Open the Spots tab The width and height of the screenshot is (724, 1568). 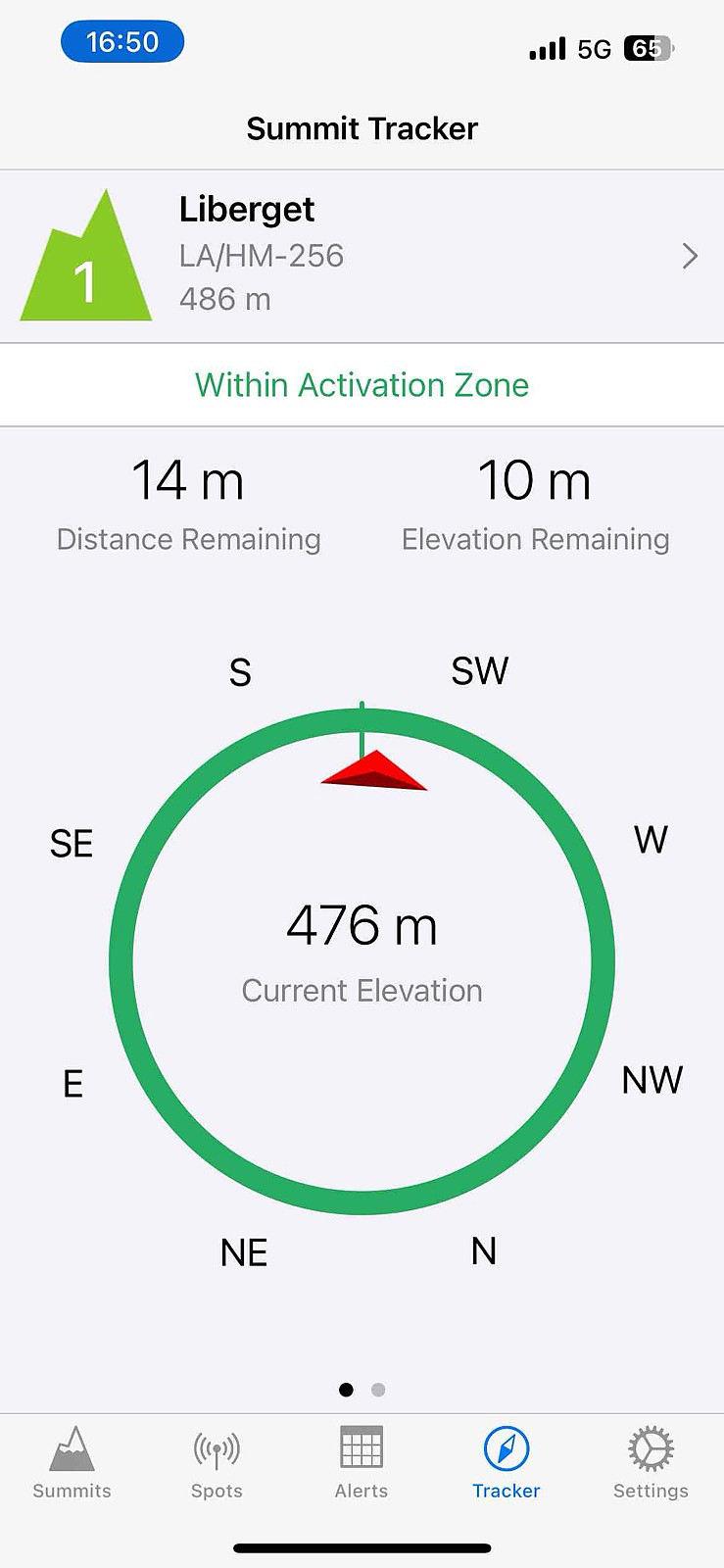(x=217, y=1463)
